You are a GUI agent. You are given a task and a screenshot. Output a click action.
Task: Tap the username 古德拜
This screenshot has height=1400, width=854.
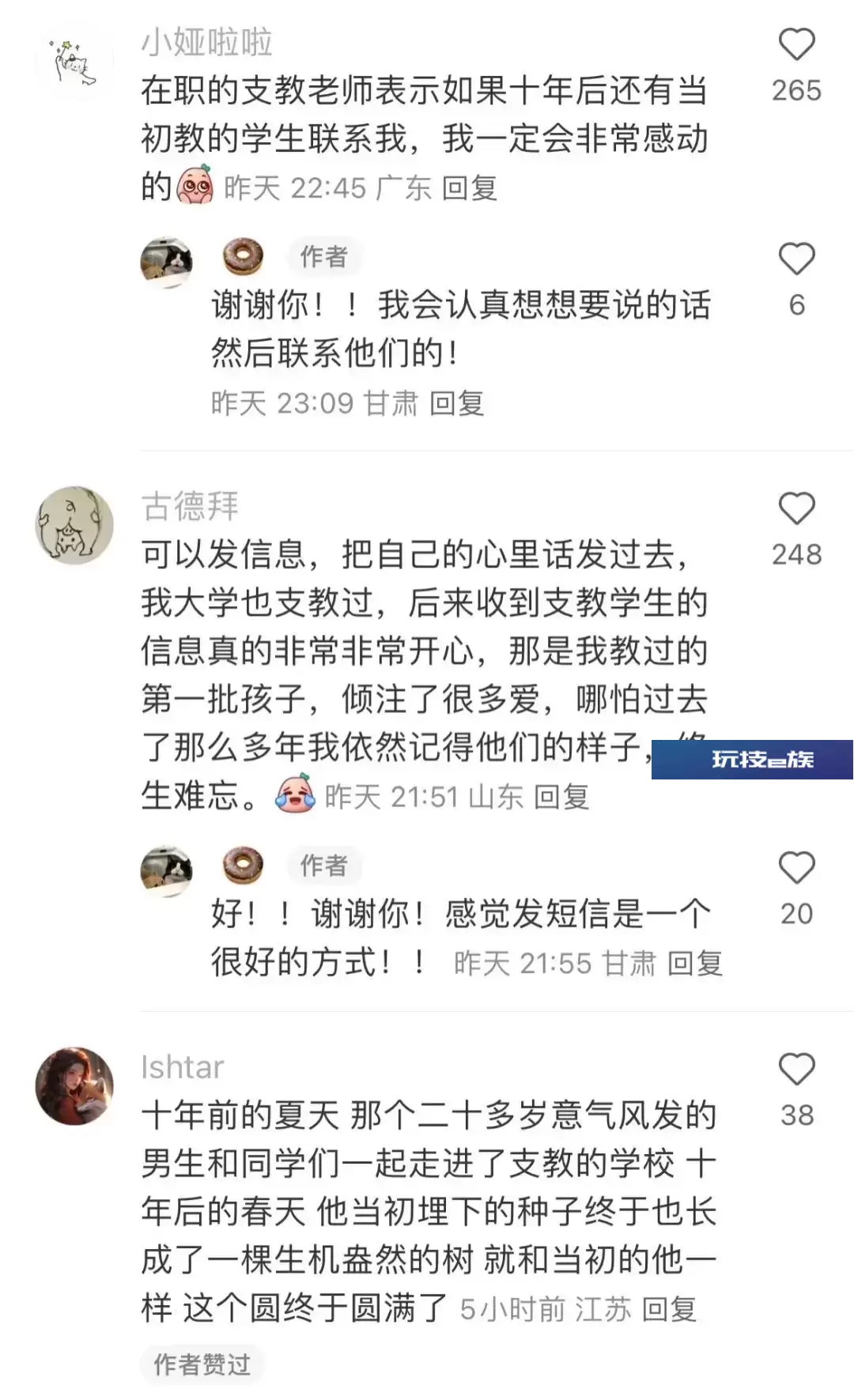[190, 506]
